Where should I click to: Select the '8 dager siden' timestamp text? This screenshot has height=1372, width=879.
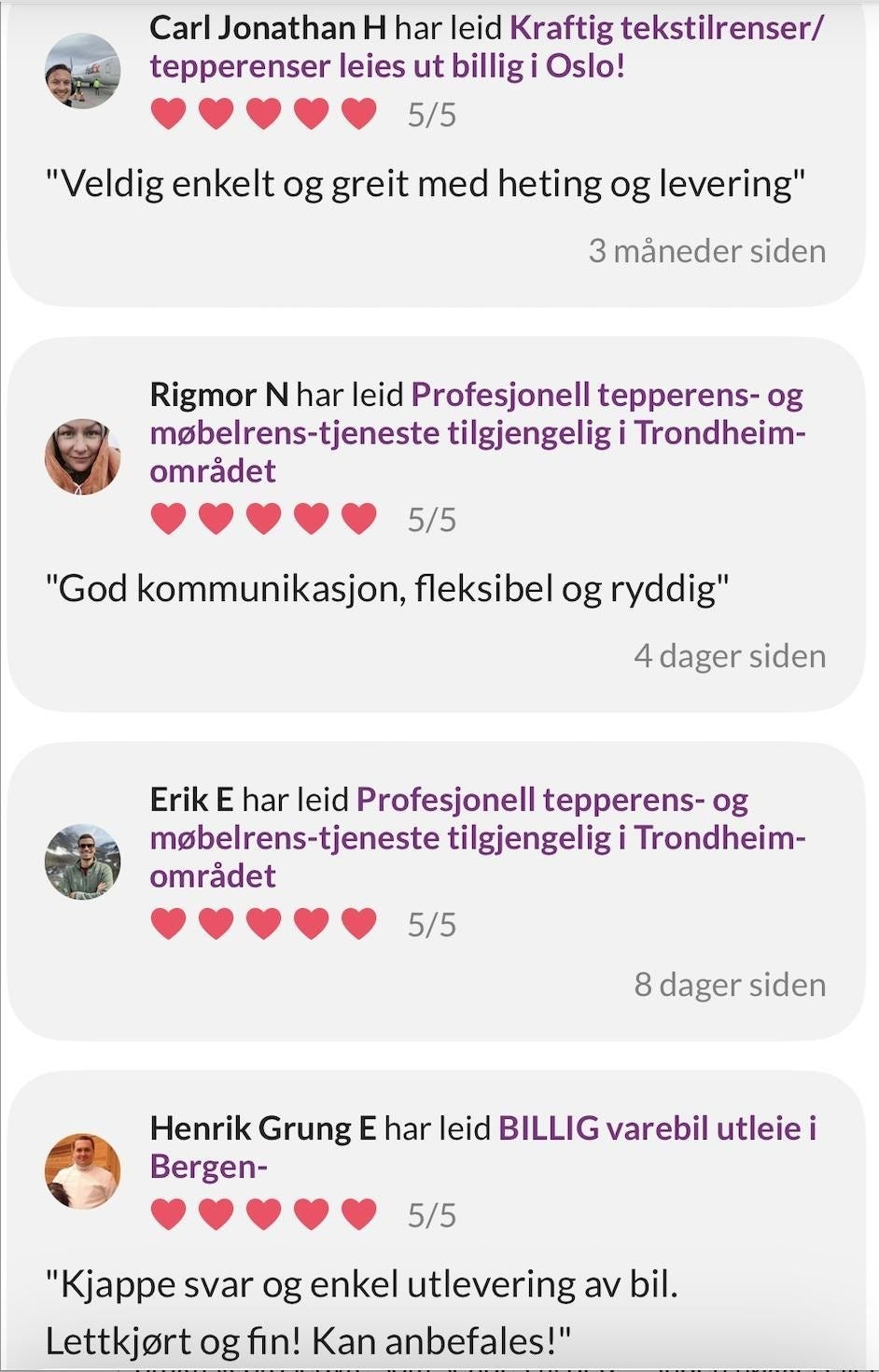tap(730, 984)
